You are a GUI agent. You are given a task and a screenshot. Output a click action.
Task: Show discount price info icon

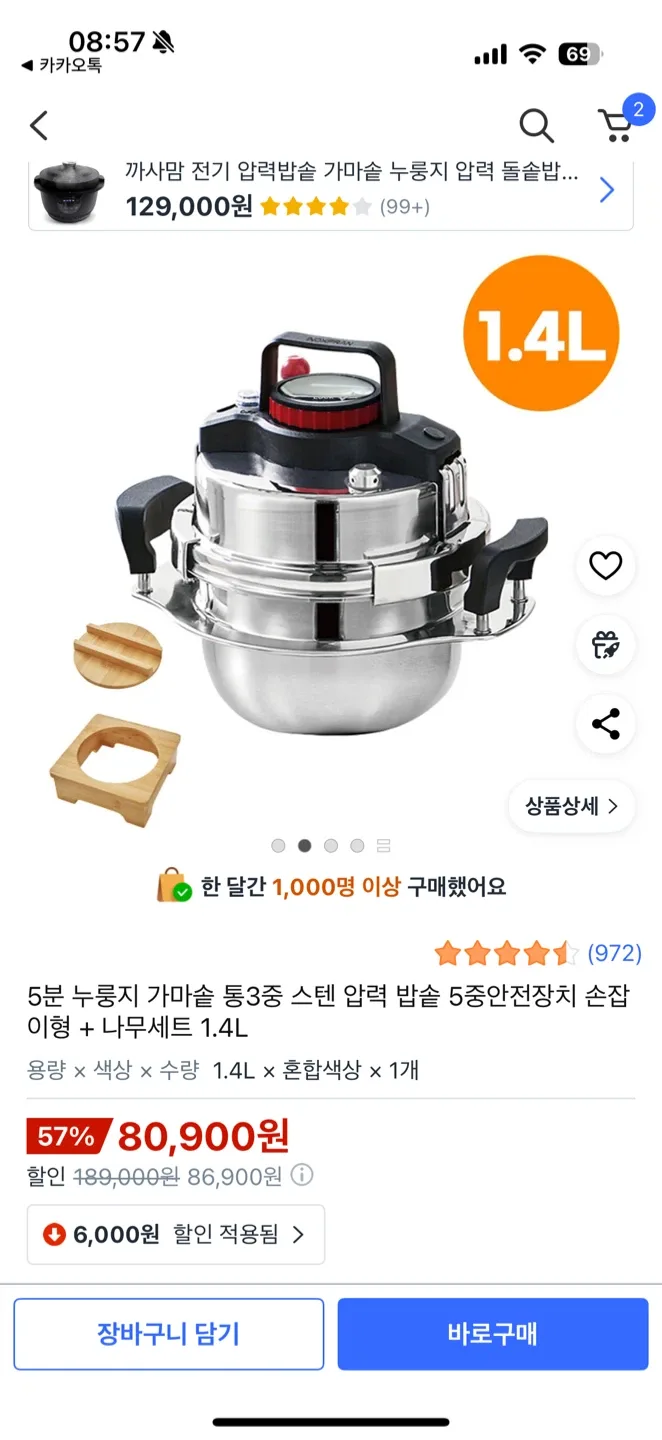click(302, 1175)
